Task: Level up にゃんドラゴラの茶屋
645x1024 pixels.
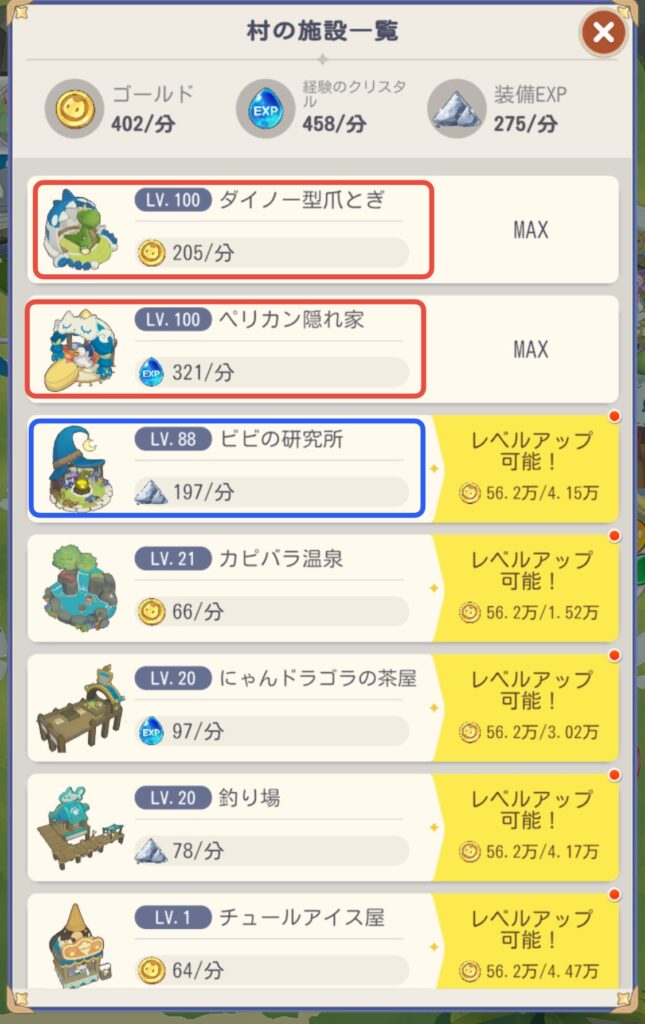Action: [x=530, y=707]
